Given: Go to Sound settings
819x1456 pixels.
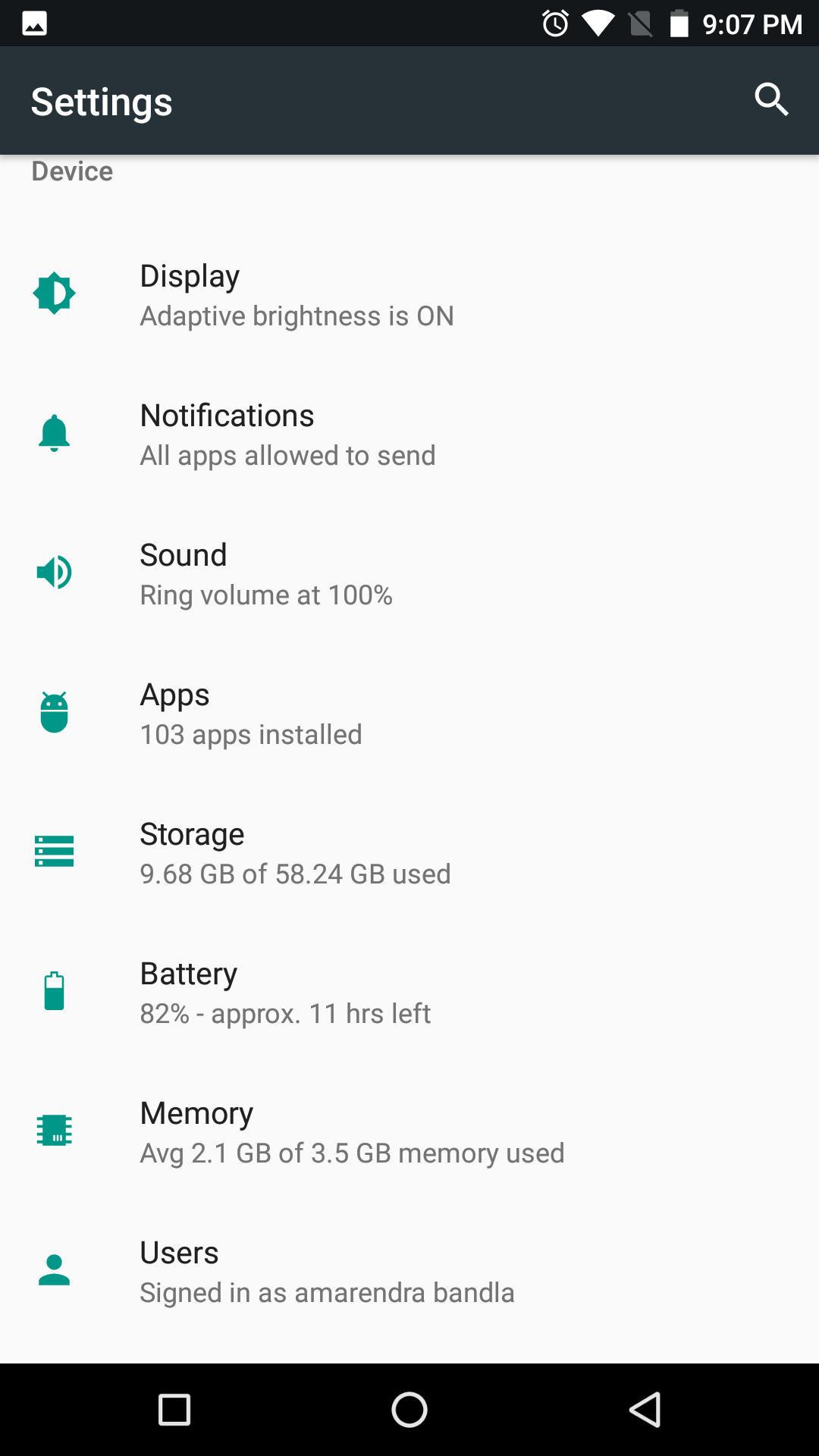Looking at the screenshot, I should [x=409, y=573].
